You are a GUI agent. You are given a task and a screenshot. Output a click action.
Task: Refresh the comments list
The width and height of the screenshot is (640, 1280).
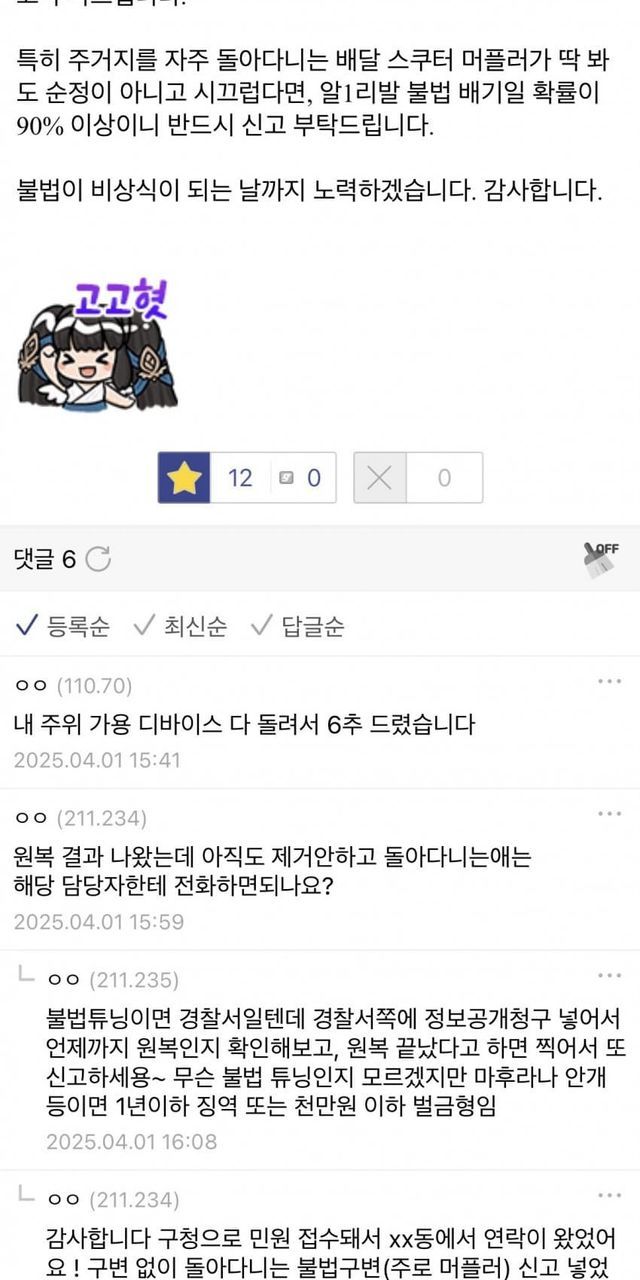coord(98,559)
